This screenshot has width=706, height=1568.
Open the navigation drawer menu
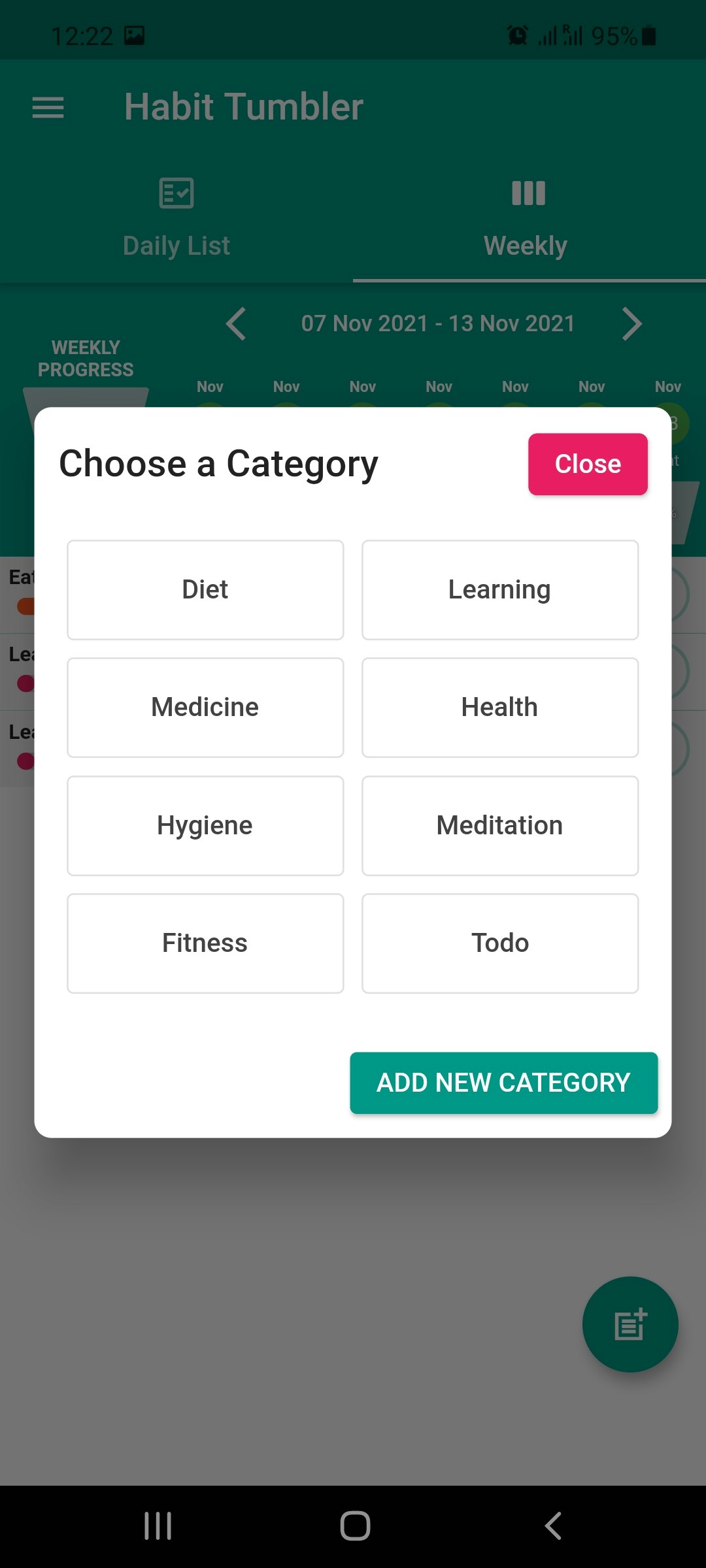pos(48,106)
